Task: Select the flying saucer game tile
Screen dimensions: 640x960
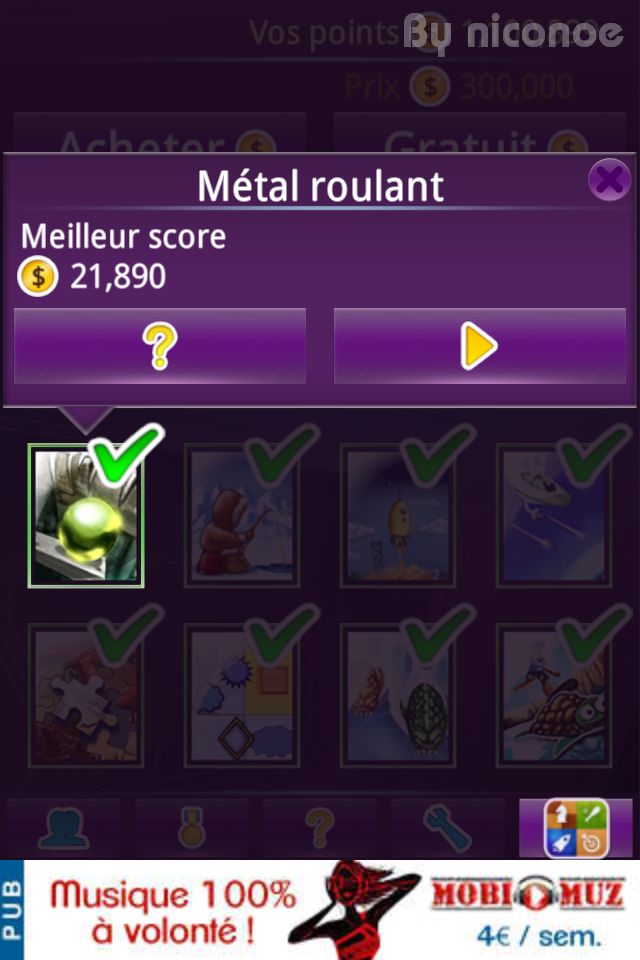Action: click(x=553, y=515)
